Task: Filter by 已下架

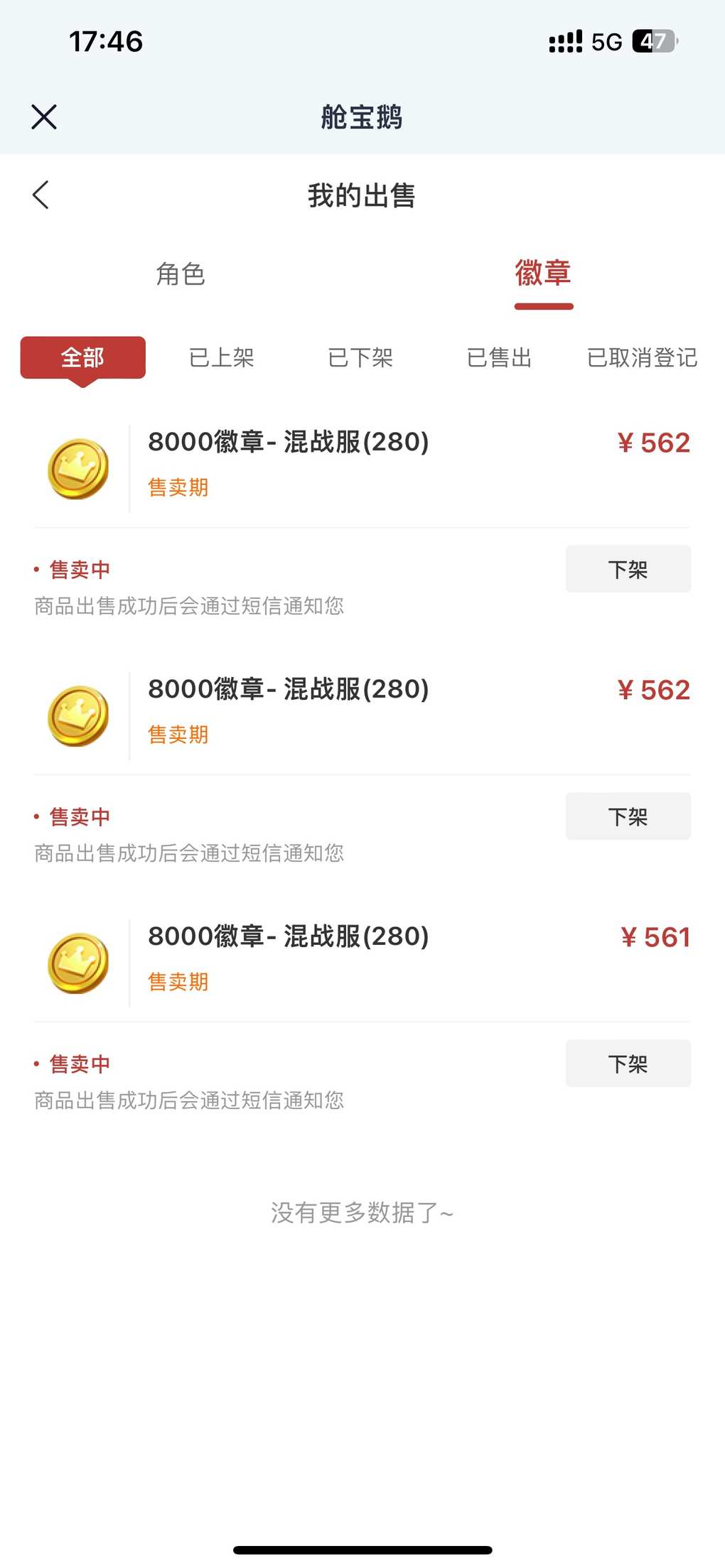Action: tap(360, 357)
